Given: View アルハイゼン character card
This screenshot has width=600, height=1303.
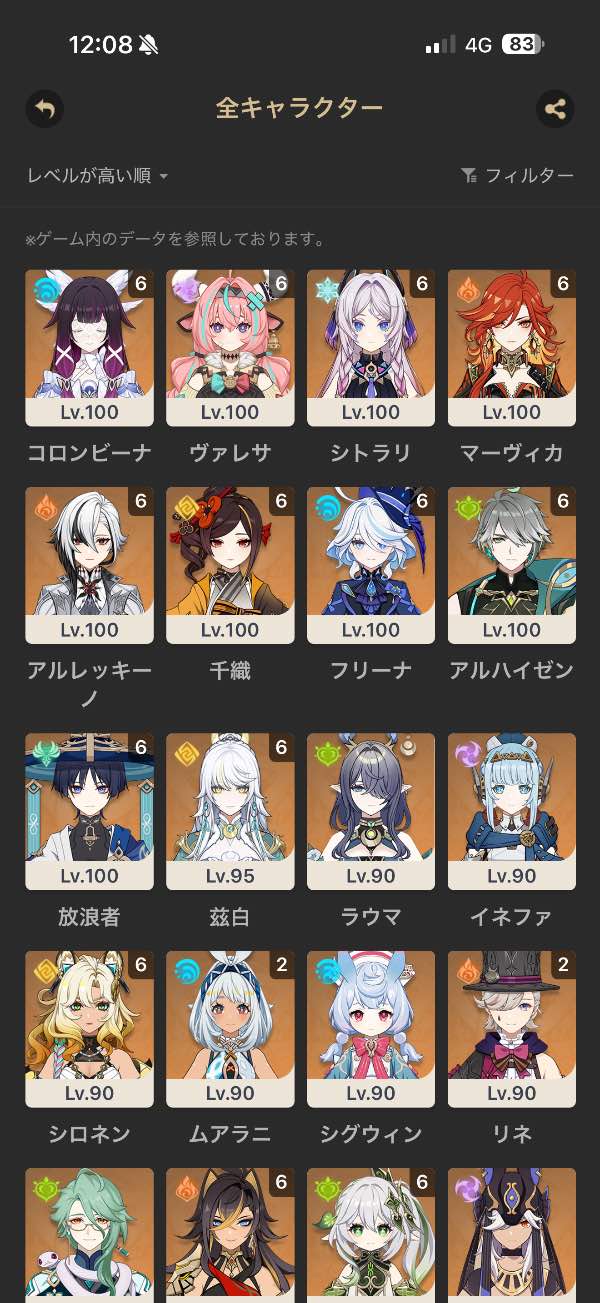Looking at the screenshot, I should click(512, 565).
